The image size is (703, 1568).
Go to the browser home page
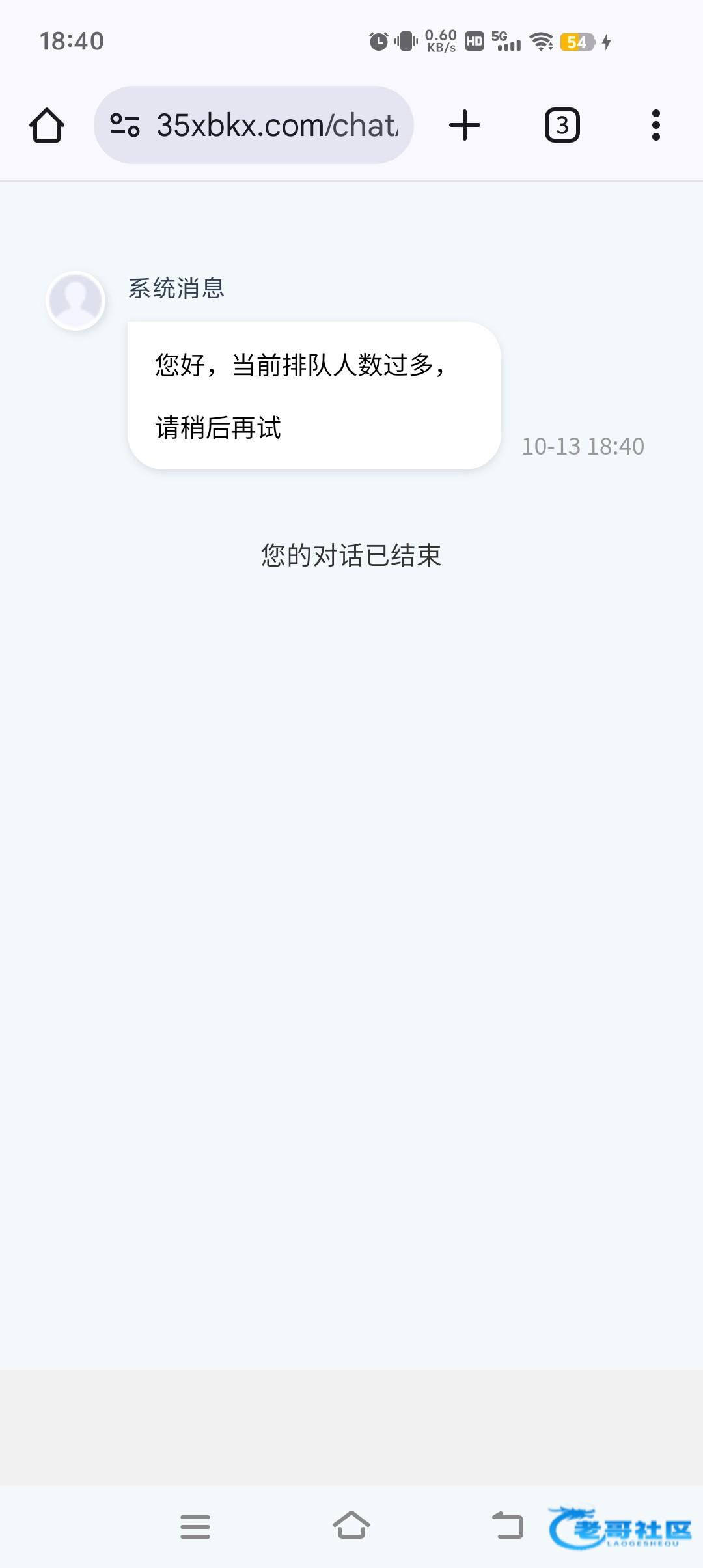[47, 125]
